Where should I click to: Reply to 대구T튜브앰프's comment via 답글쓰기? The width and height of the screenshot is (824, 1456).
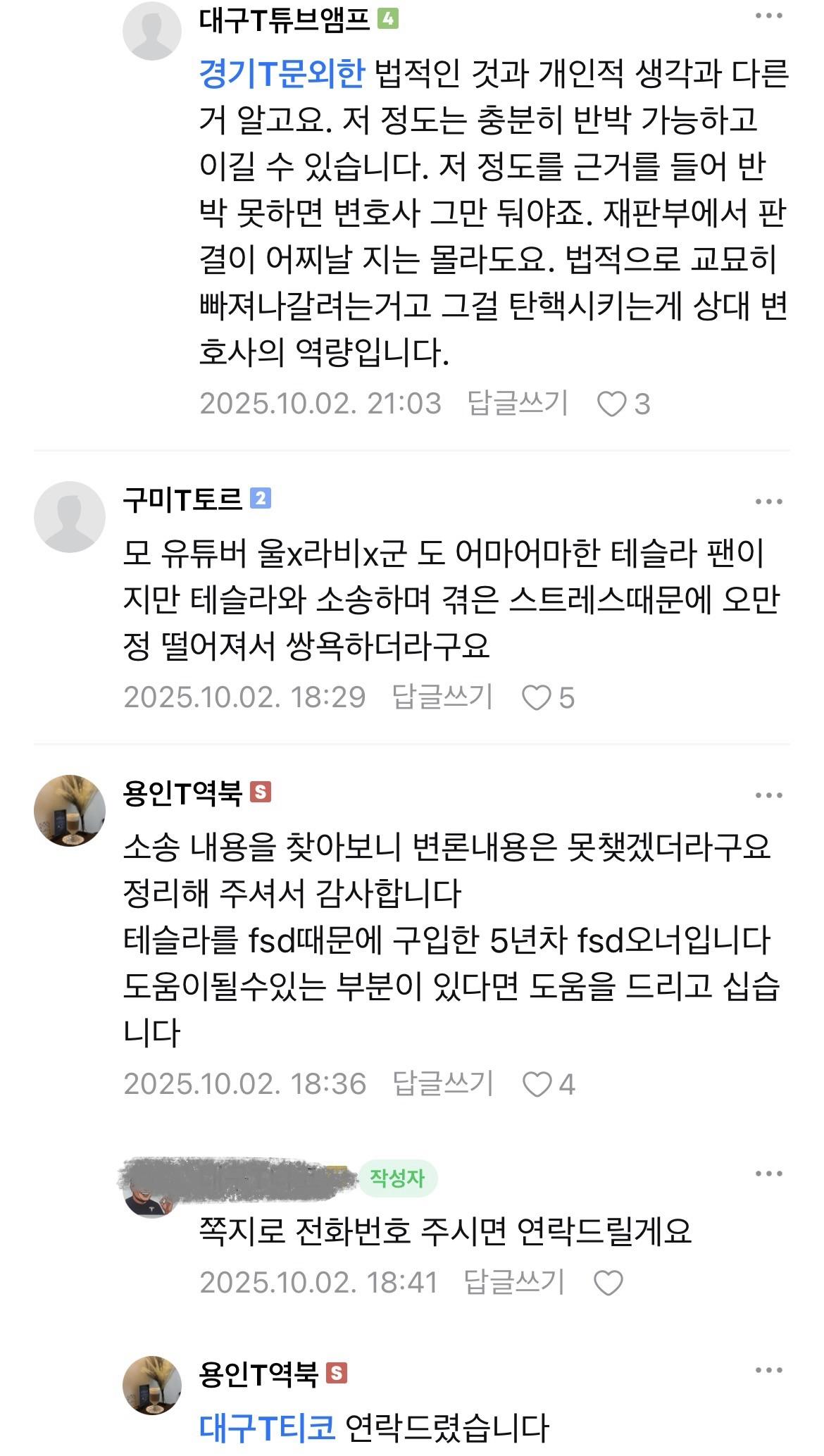[518, 404]
